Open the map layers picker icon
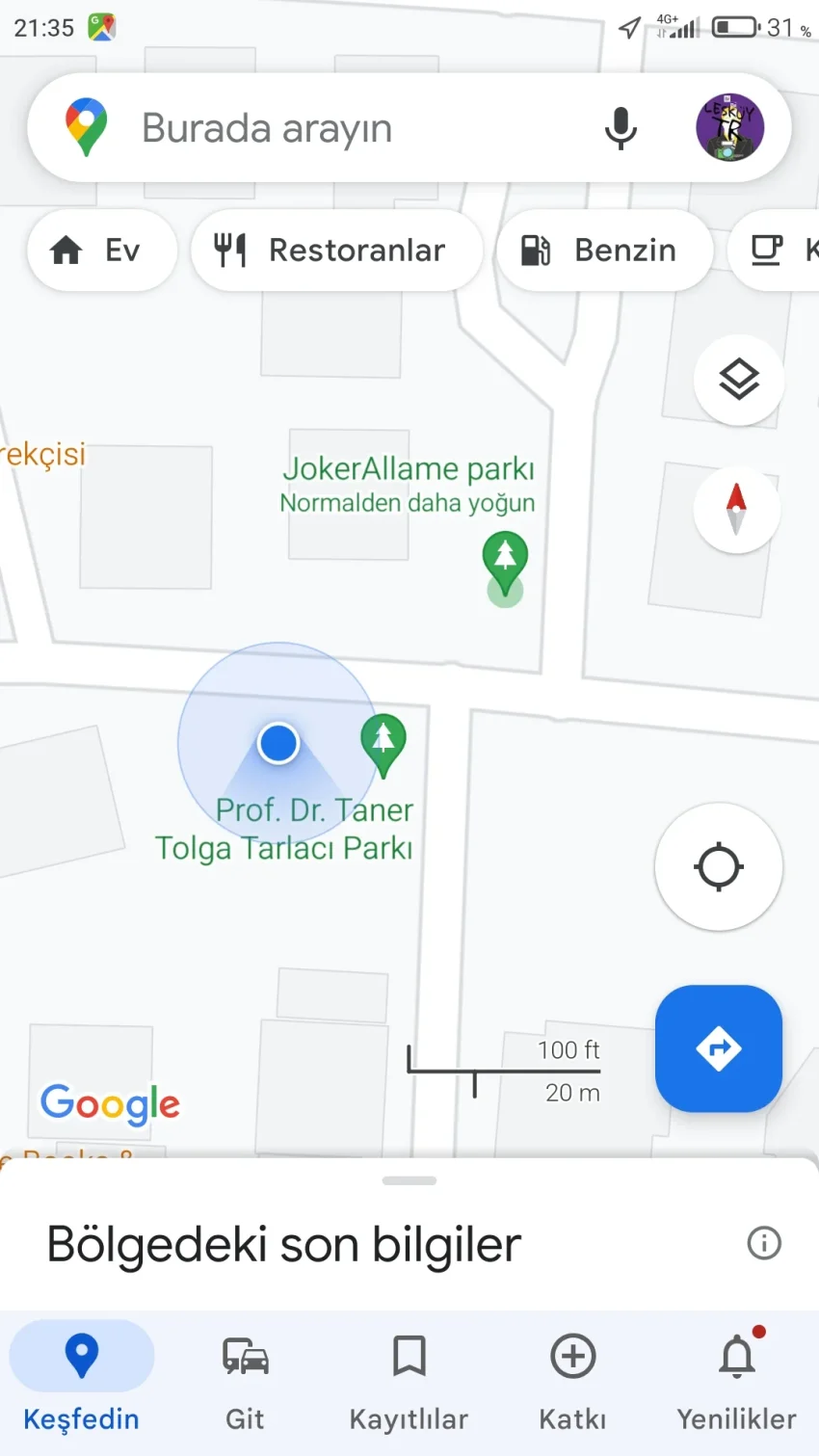Image resolution: width=819 pixels, height=1456 pixels. pyautogui.click(x=738, y=380)
